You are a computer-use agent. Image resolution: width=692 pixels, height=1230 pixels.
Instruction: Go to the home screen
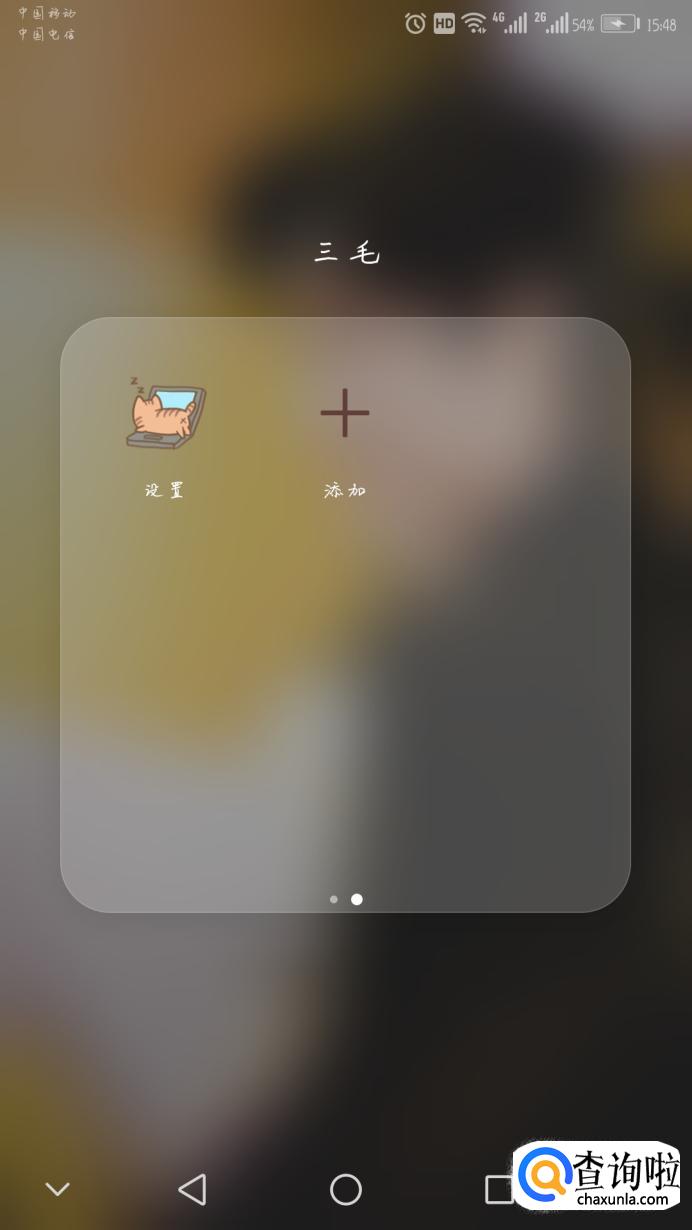346,1189
